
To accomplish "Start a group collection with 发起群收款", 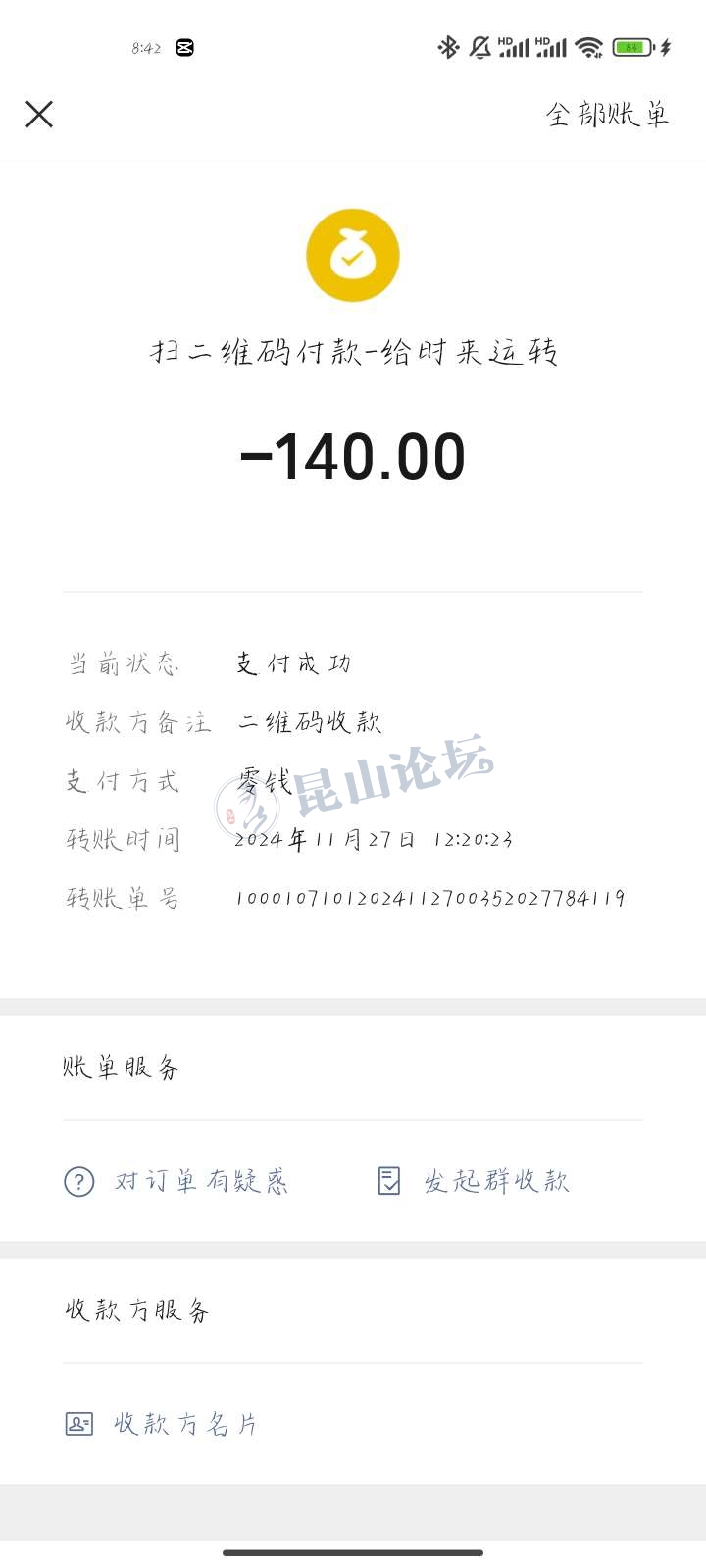I will pyautogui.click(x=474, y=1181).
